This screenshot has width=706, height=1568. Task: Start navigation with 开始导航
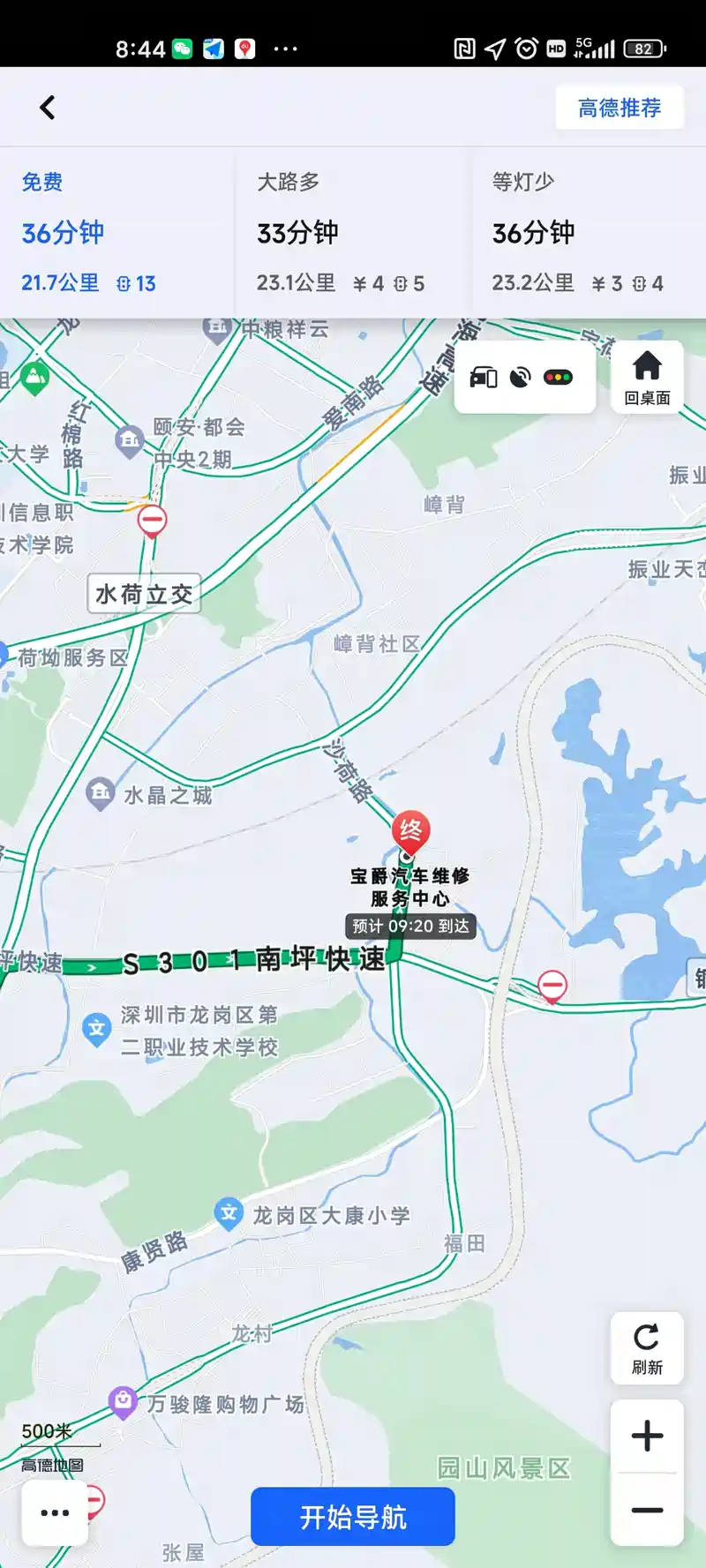tap(353, 1517)
